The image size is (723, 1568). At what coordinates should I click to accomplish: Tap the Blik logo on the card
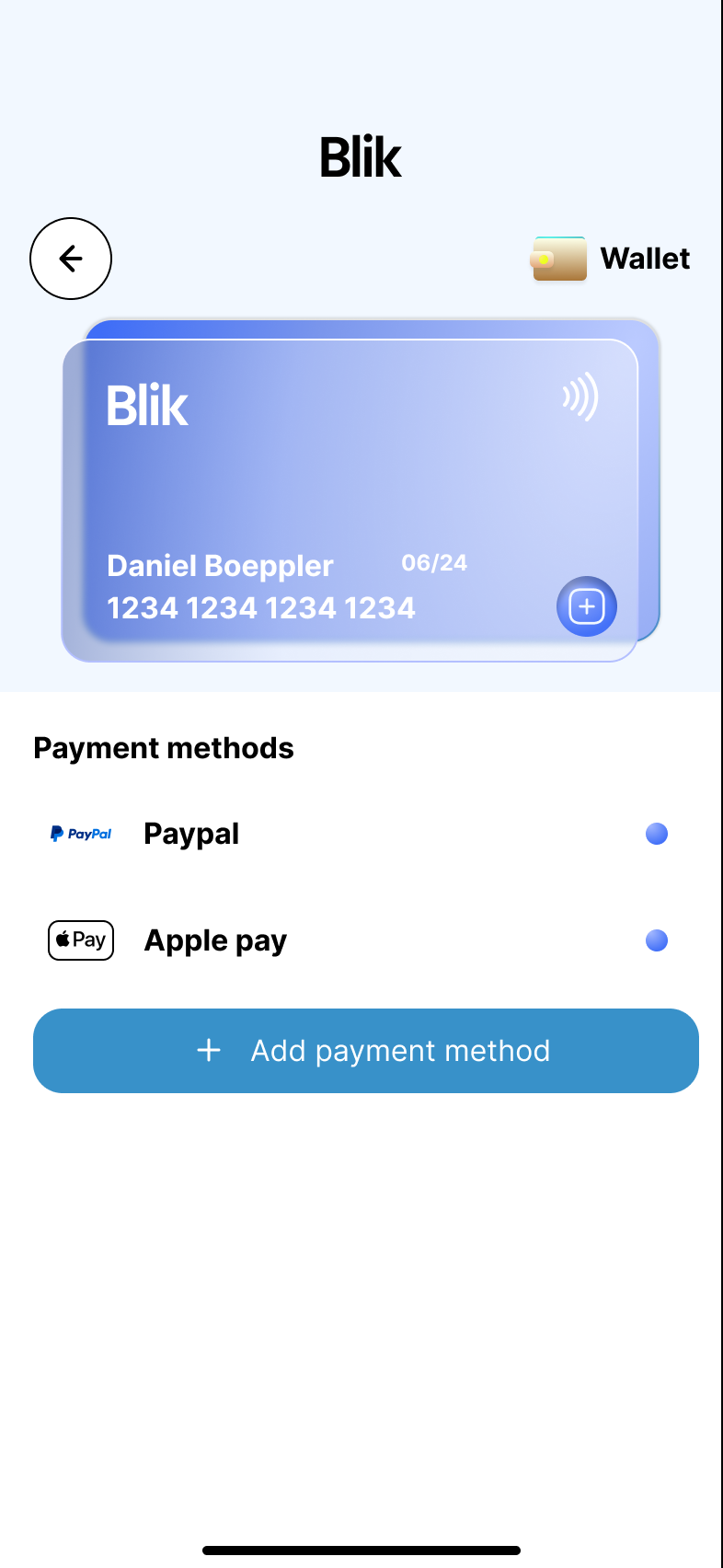click(147, 403)
